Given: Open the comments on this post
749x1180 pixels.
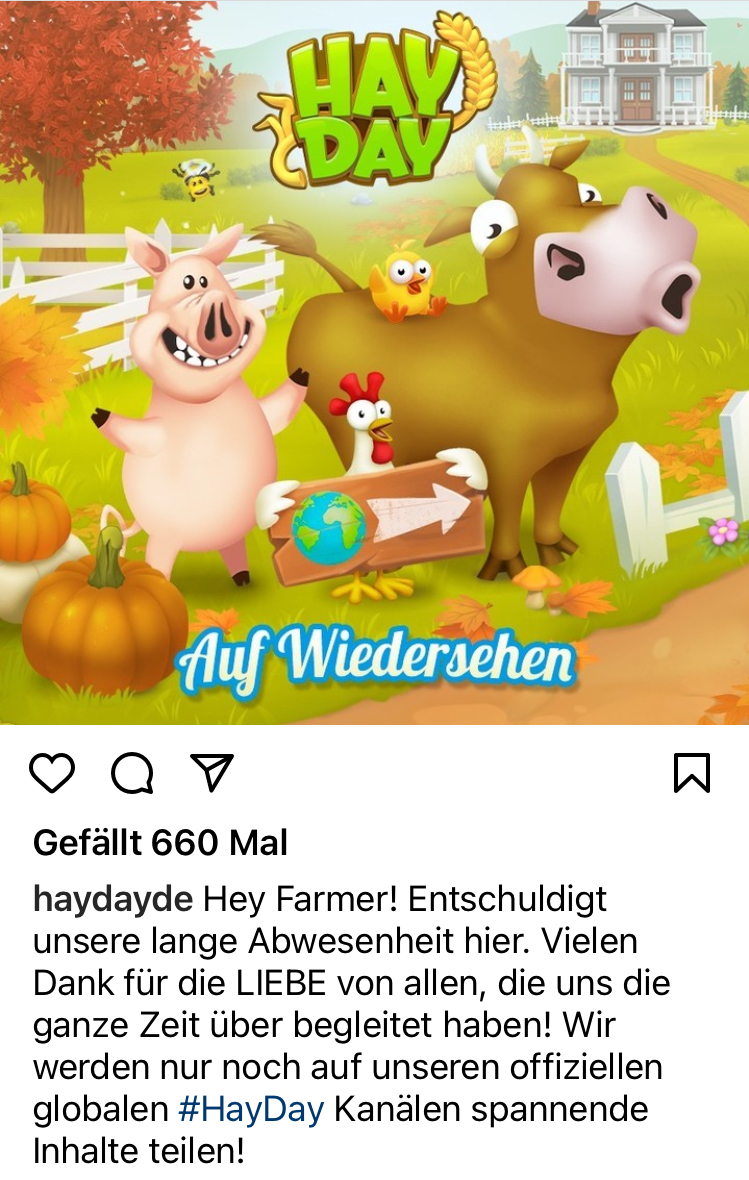Looking at the screenshot, I should [132, 773].
